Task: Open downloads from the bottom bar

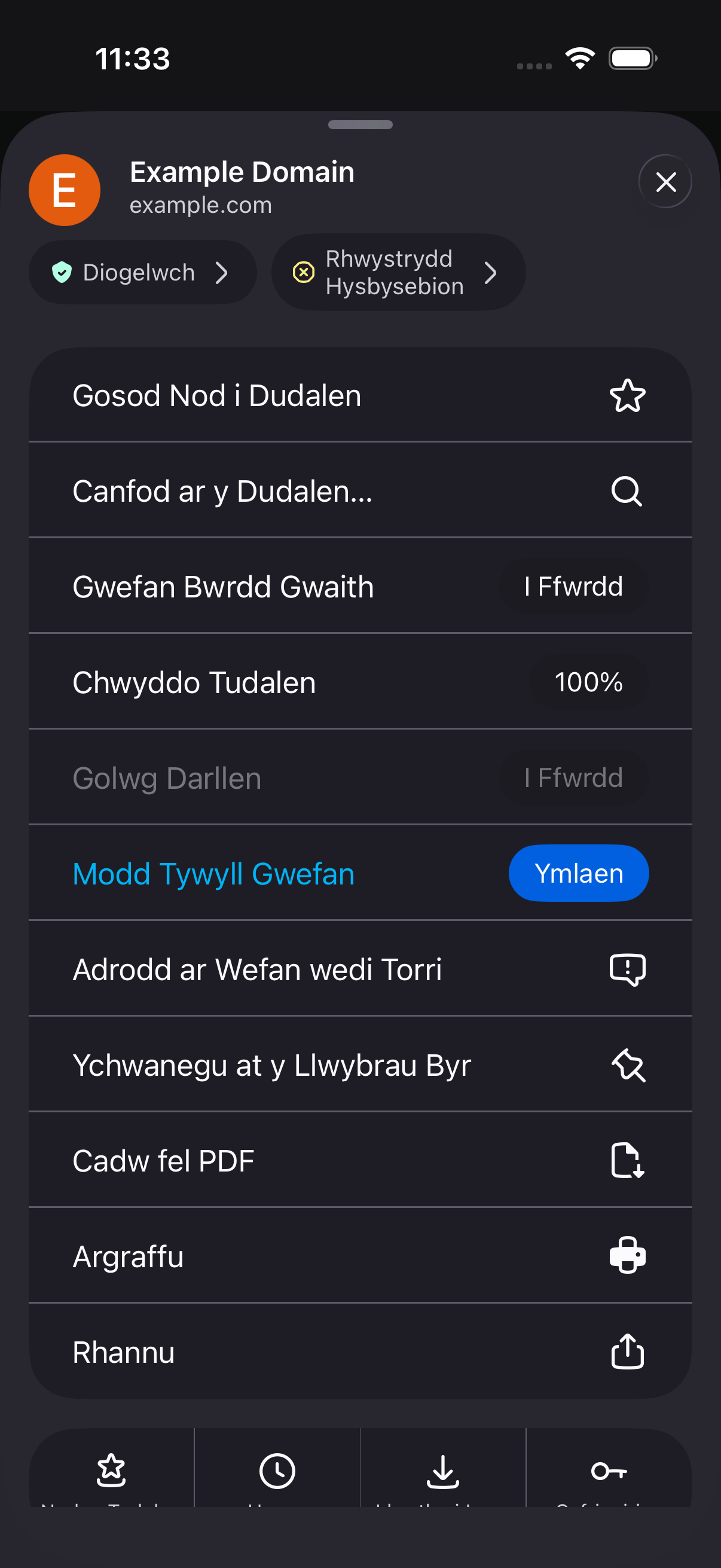Action: 443,1470
